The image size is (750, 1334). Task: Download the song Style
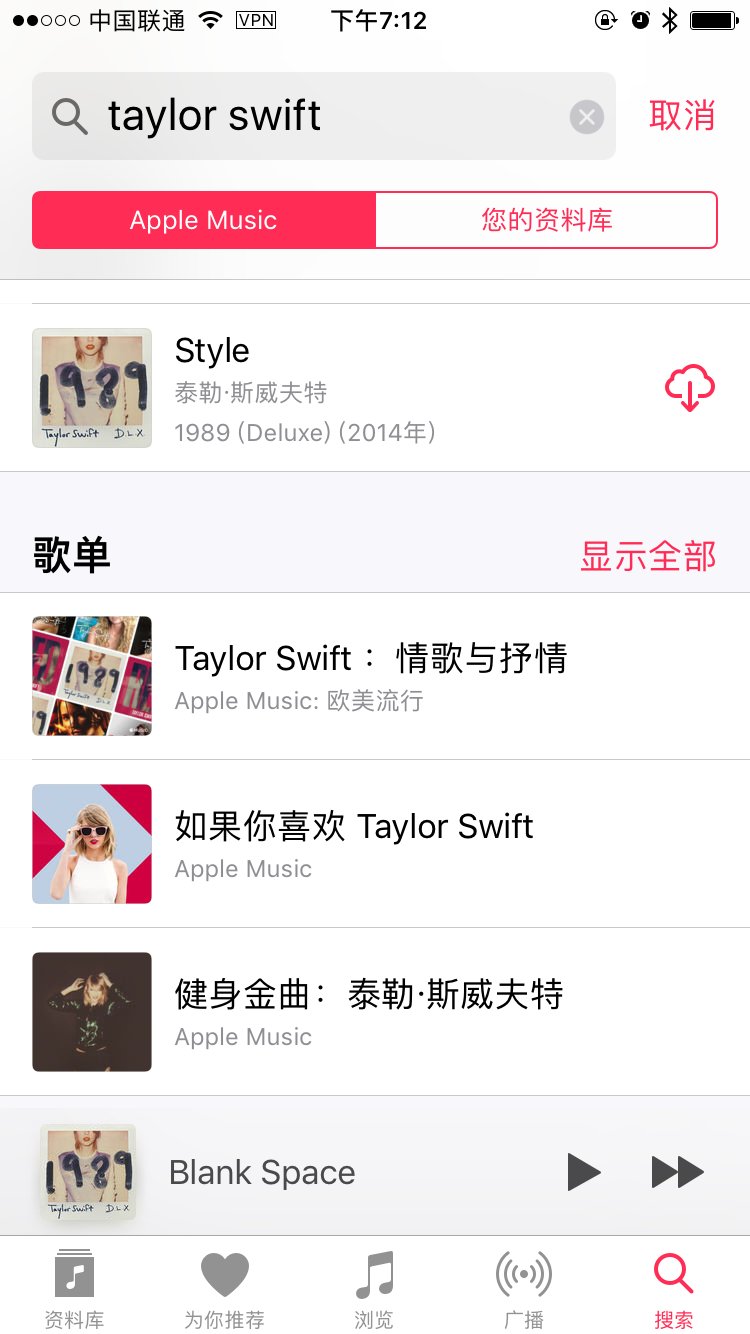click(690, 388)
